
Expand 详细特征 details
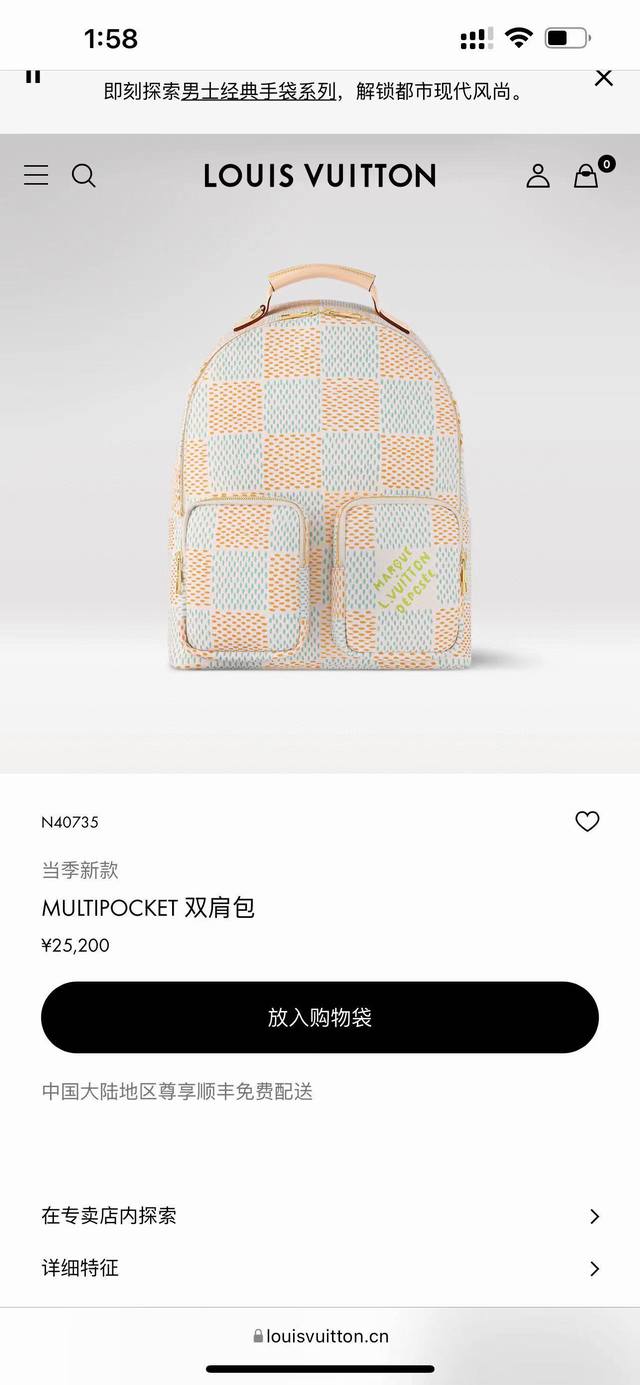320,1268
